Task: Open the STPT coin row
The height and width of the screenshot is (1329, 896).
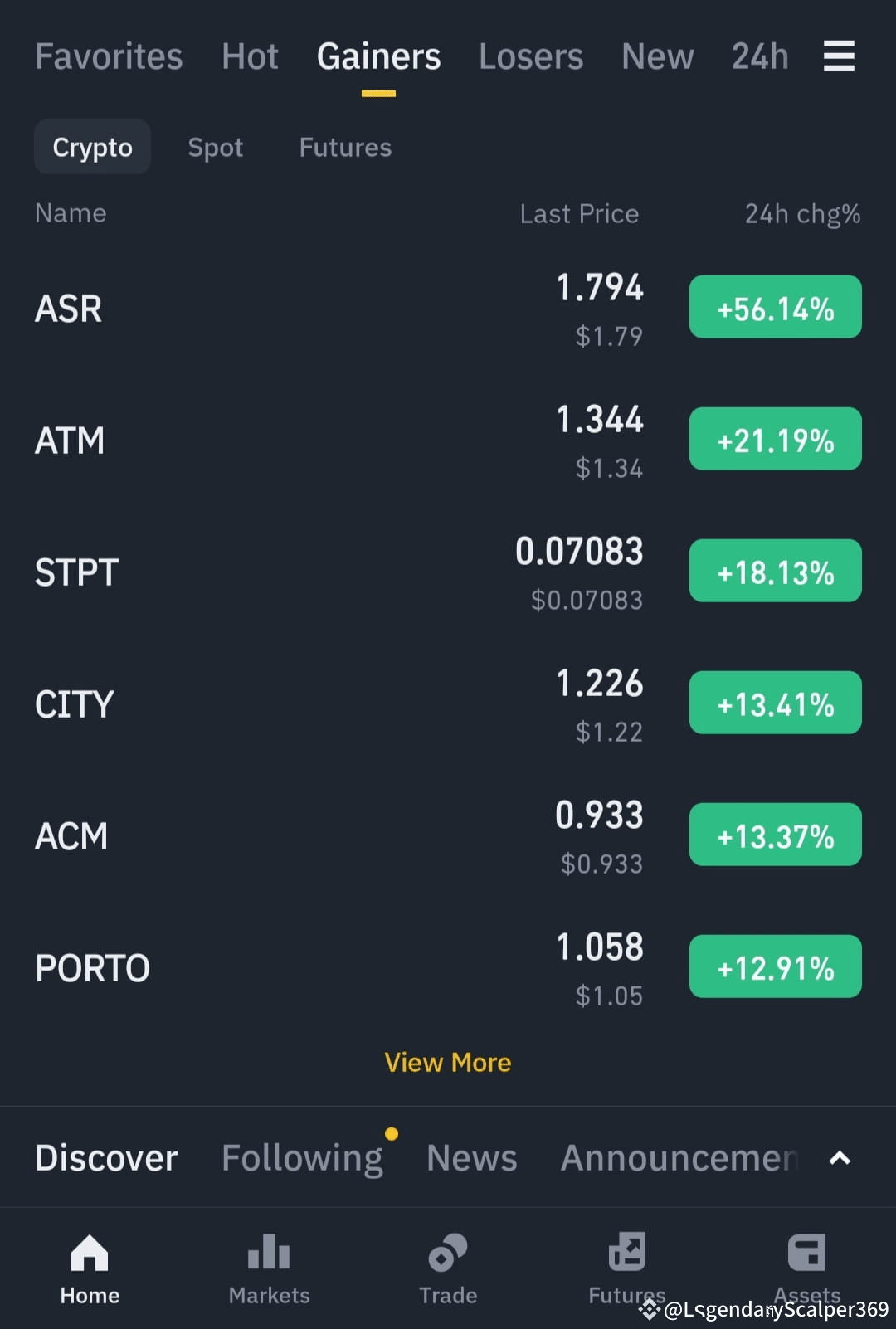Action: 448,572
